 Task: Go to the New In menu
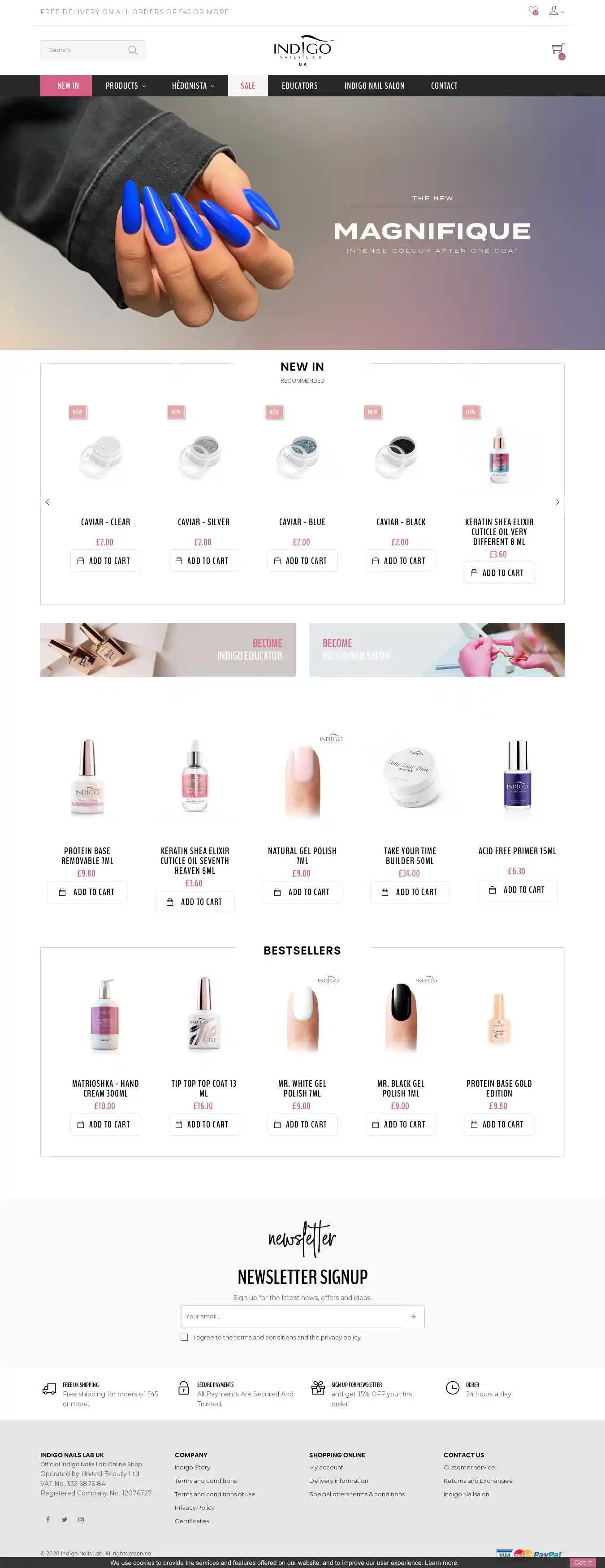coord(68,86)
